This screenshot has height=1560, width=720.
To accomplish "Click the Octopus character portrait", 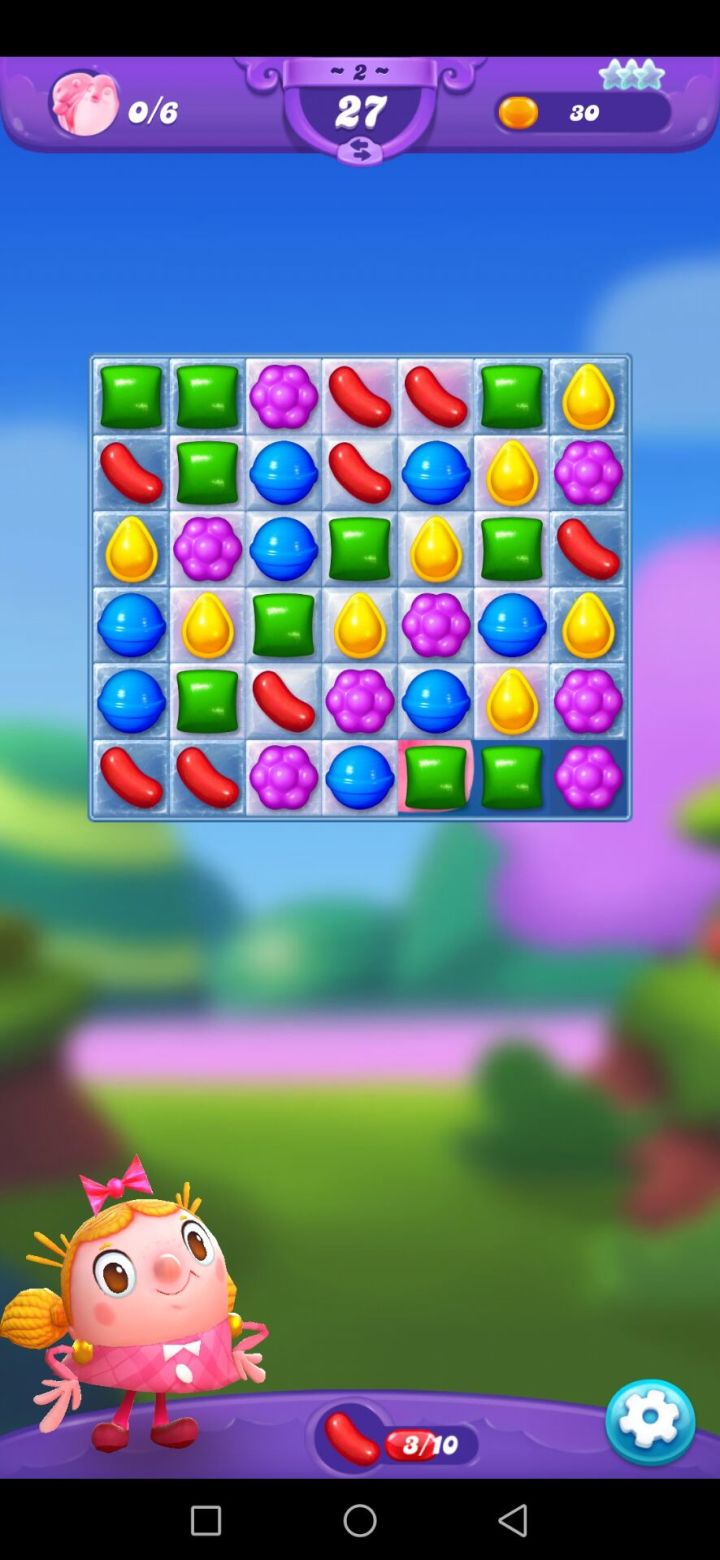I will pyautogui.click(x=84, y=103).
